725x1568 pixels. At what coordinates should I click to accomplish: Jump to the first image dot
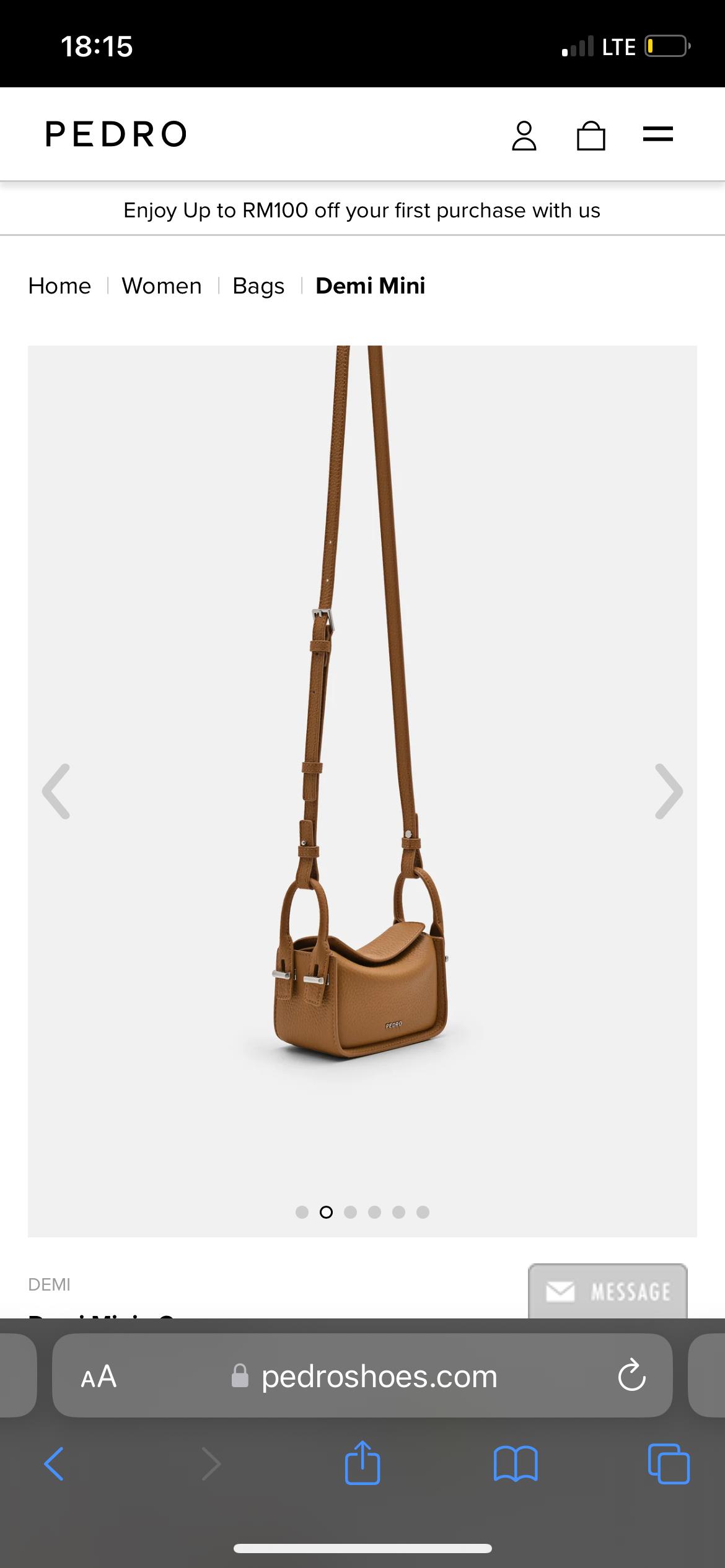(x=302, y=1212)
